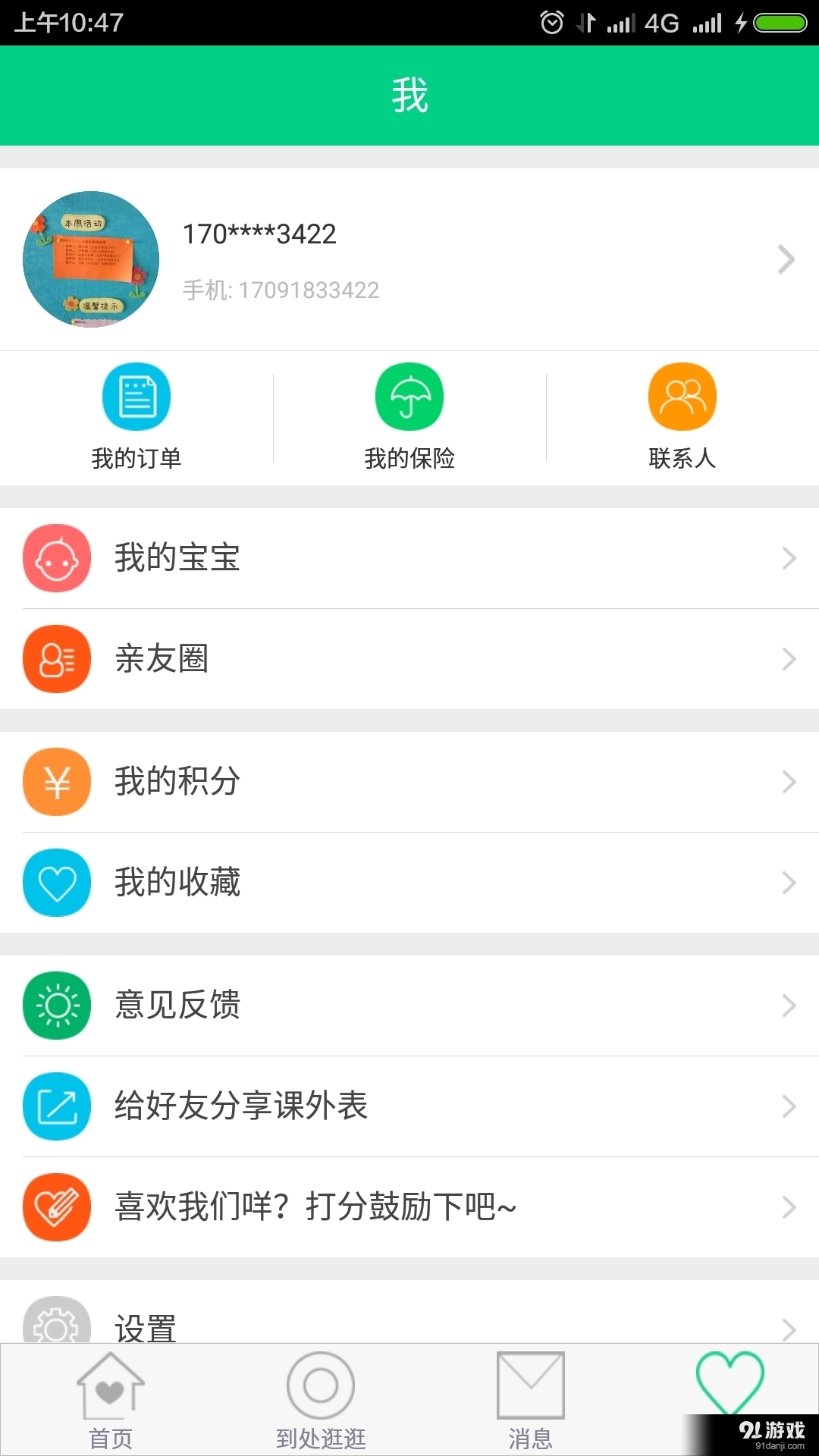Expand the 我的收藏 row chevron
Screen dimensions: 819x1456
(788, 882)
